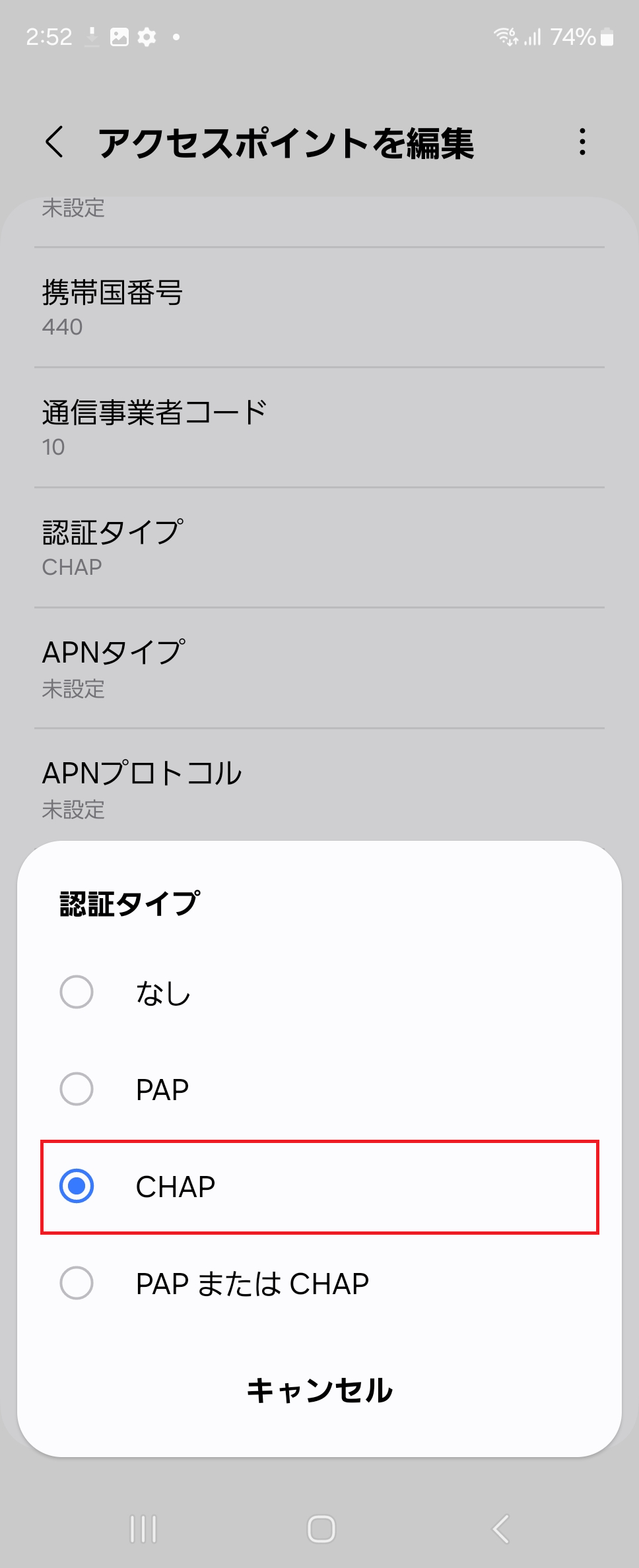
Task: Tap the signal strength icon
Action: 534,38
